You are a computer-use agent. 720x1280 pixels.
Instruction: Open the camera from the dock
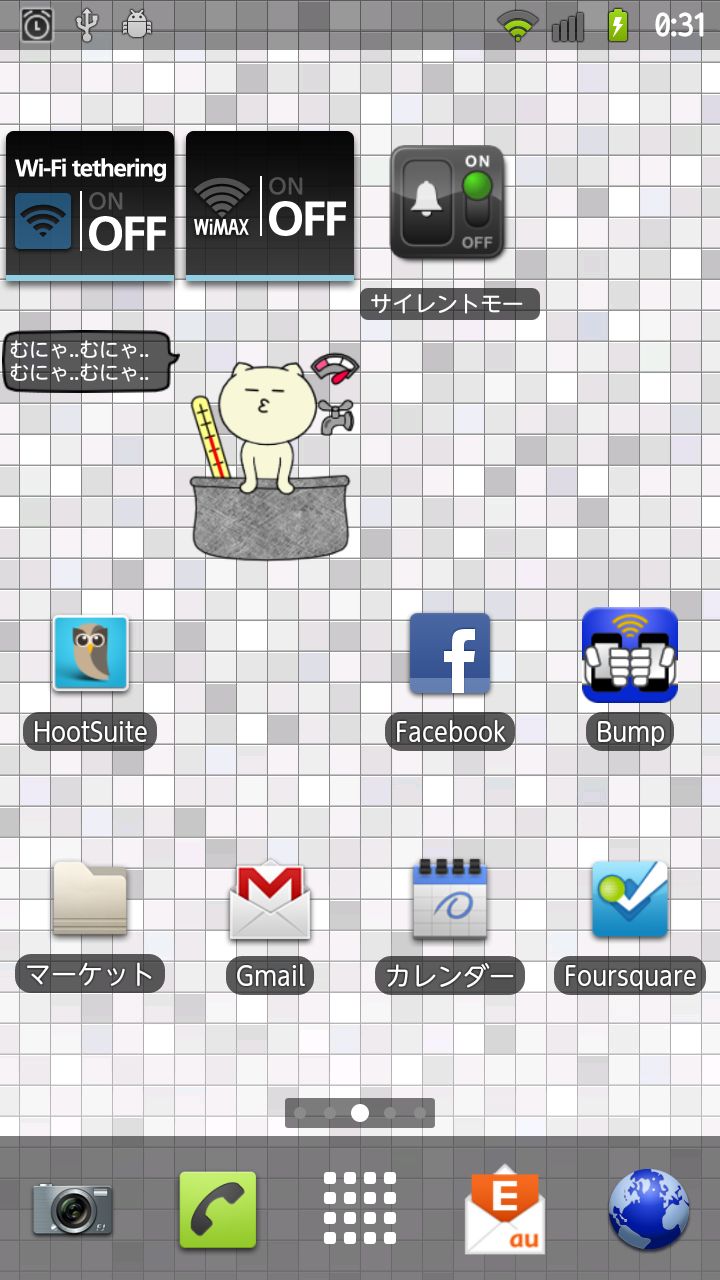(x=72, y=1209)
